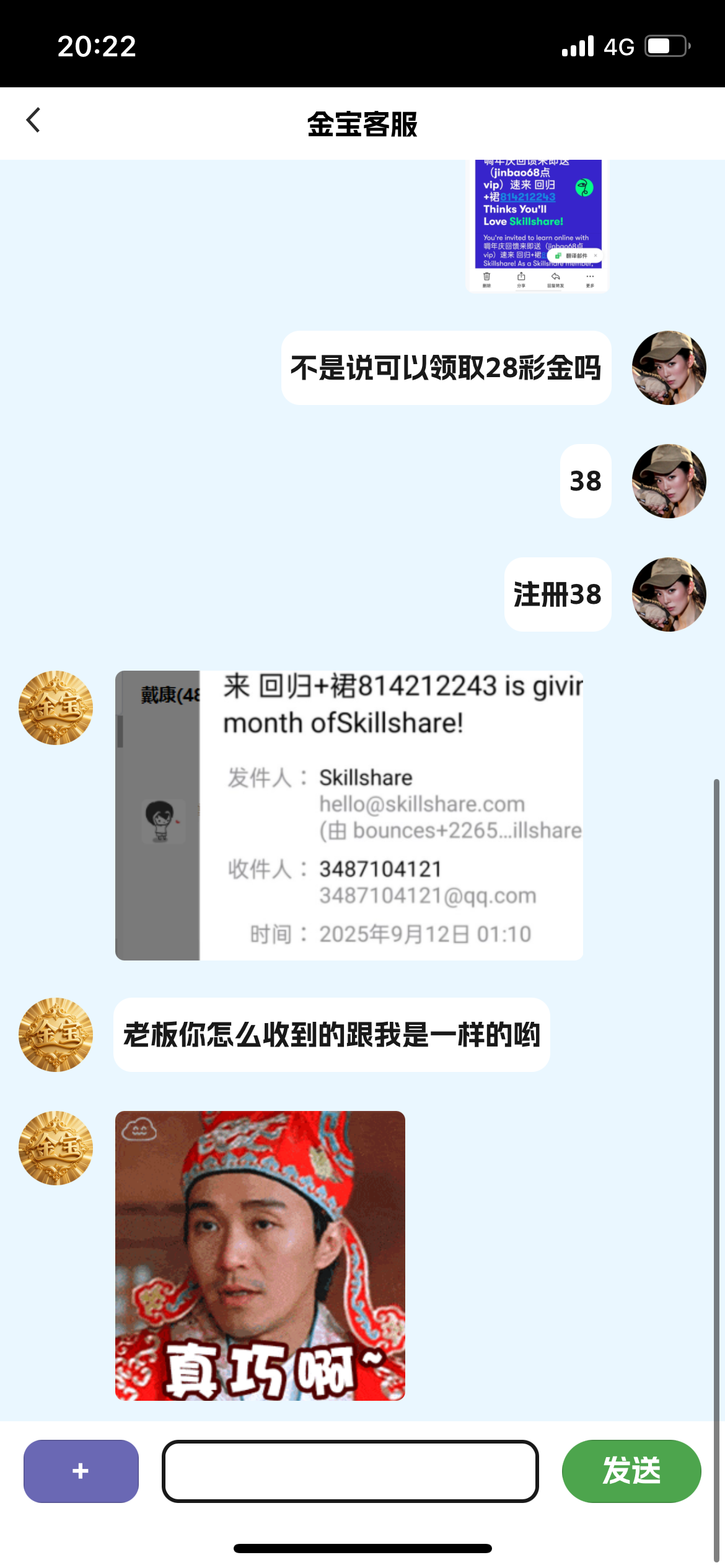This screenshot has height=1568, width=725.
Task: Tap the message input field
Action: pos(349,1471)
